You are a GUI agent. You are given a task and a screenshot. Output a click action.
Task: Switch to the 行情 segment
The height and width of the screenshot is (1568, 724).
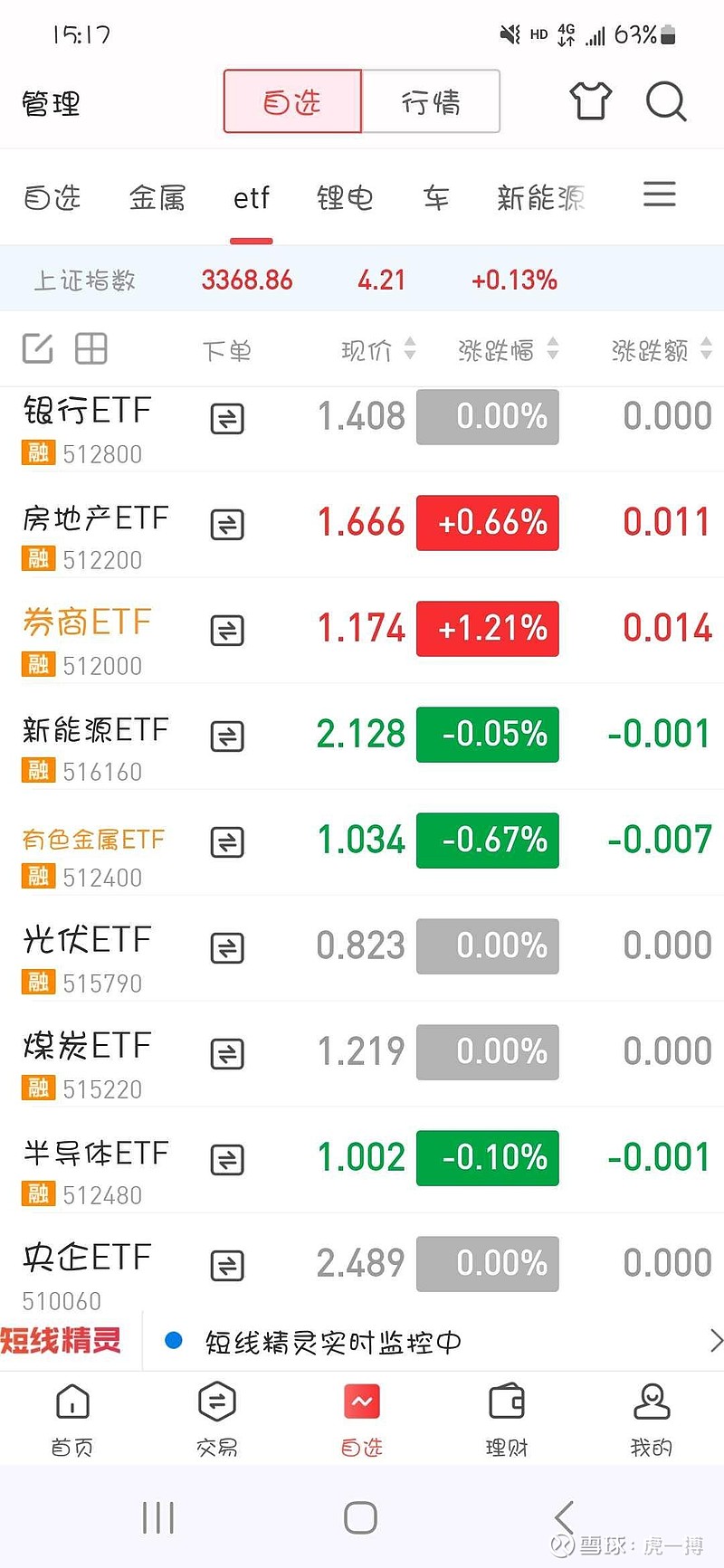(x=431, y=101)
